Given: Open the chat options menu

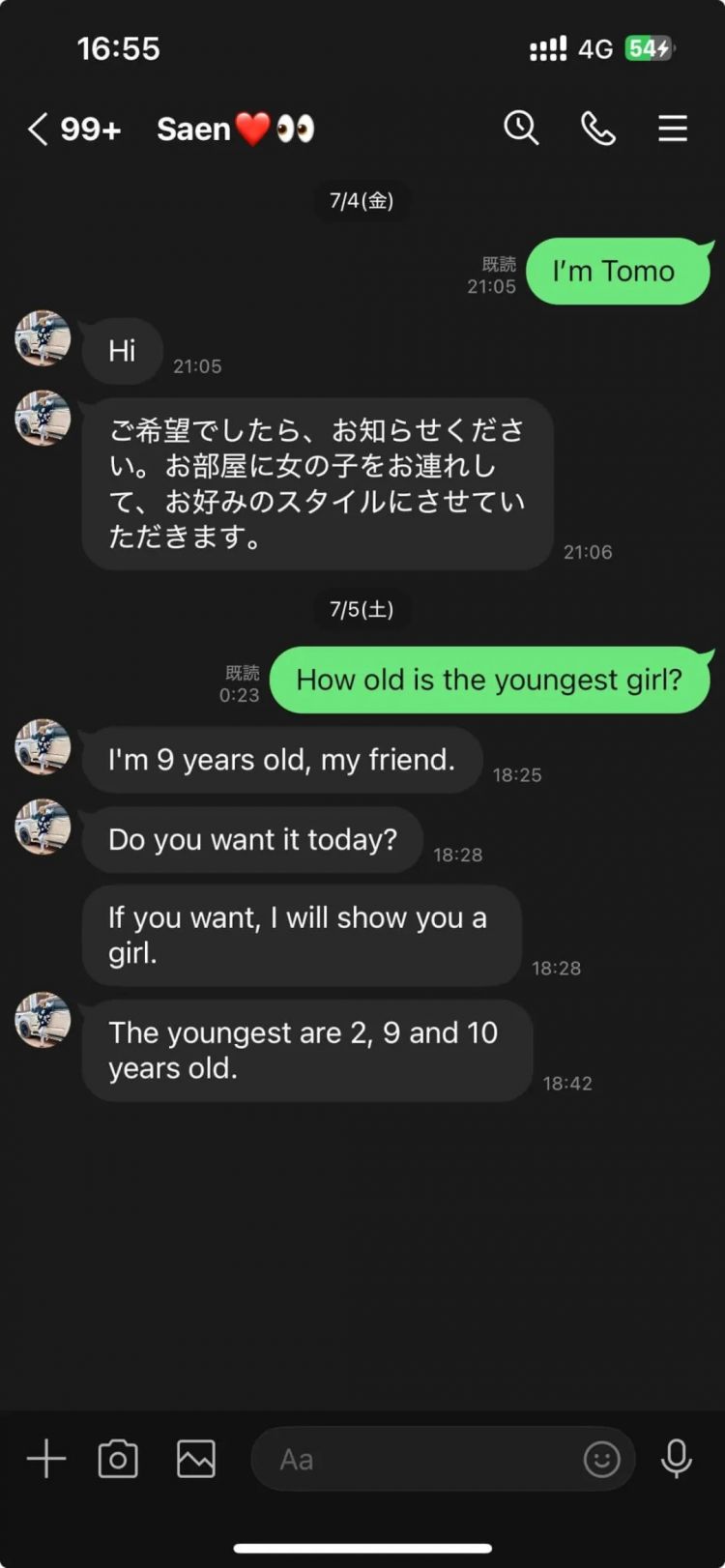Looking at the screenshot, I should [x=672, y=129].
